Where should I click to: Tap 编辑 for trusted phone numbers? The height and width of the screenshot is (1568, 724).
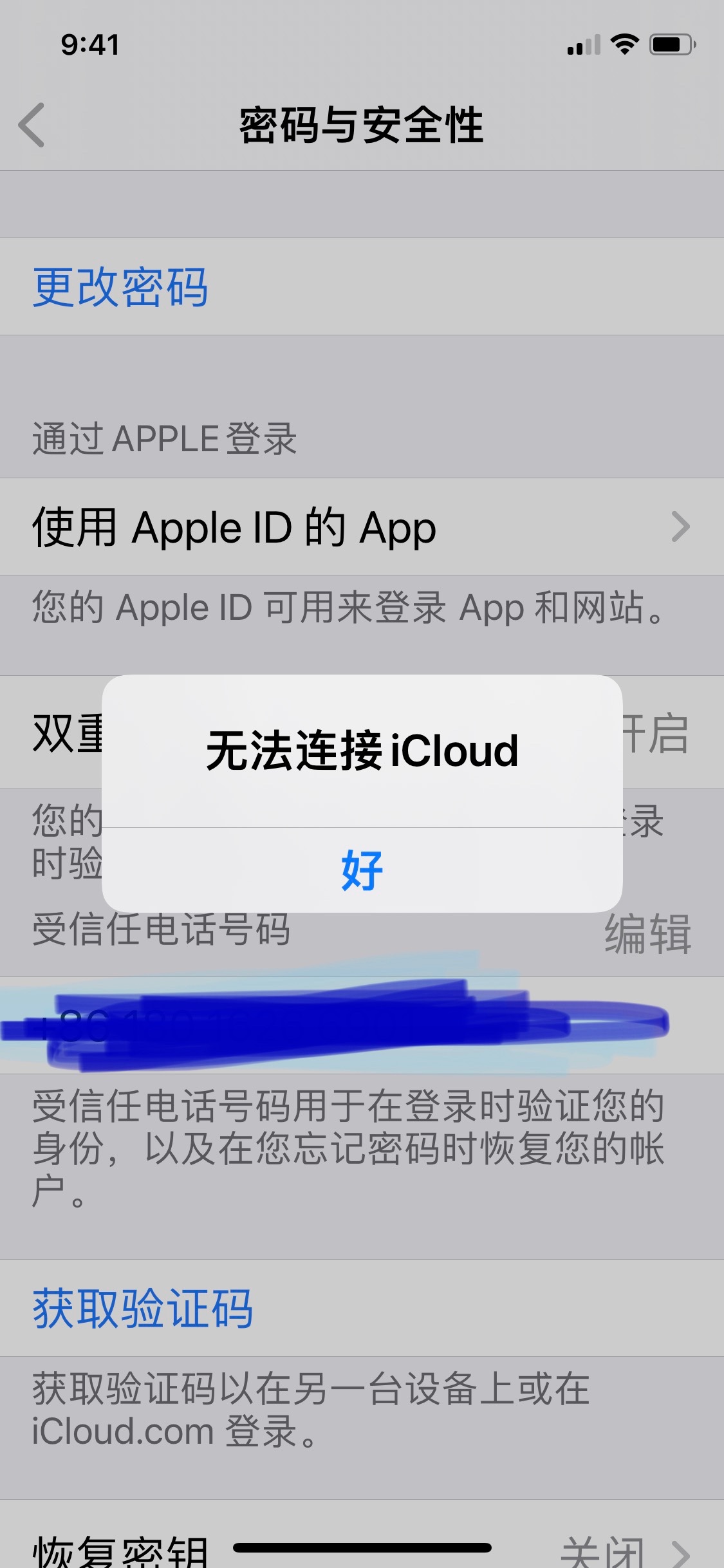tap(647, 934)
